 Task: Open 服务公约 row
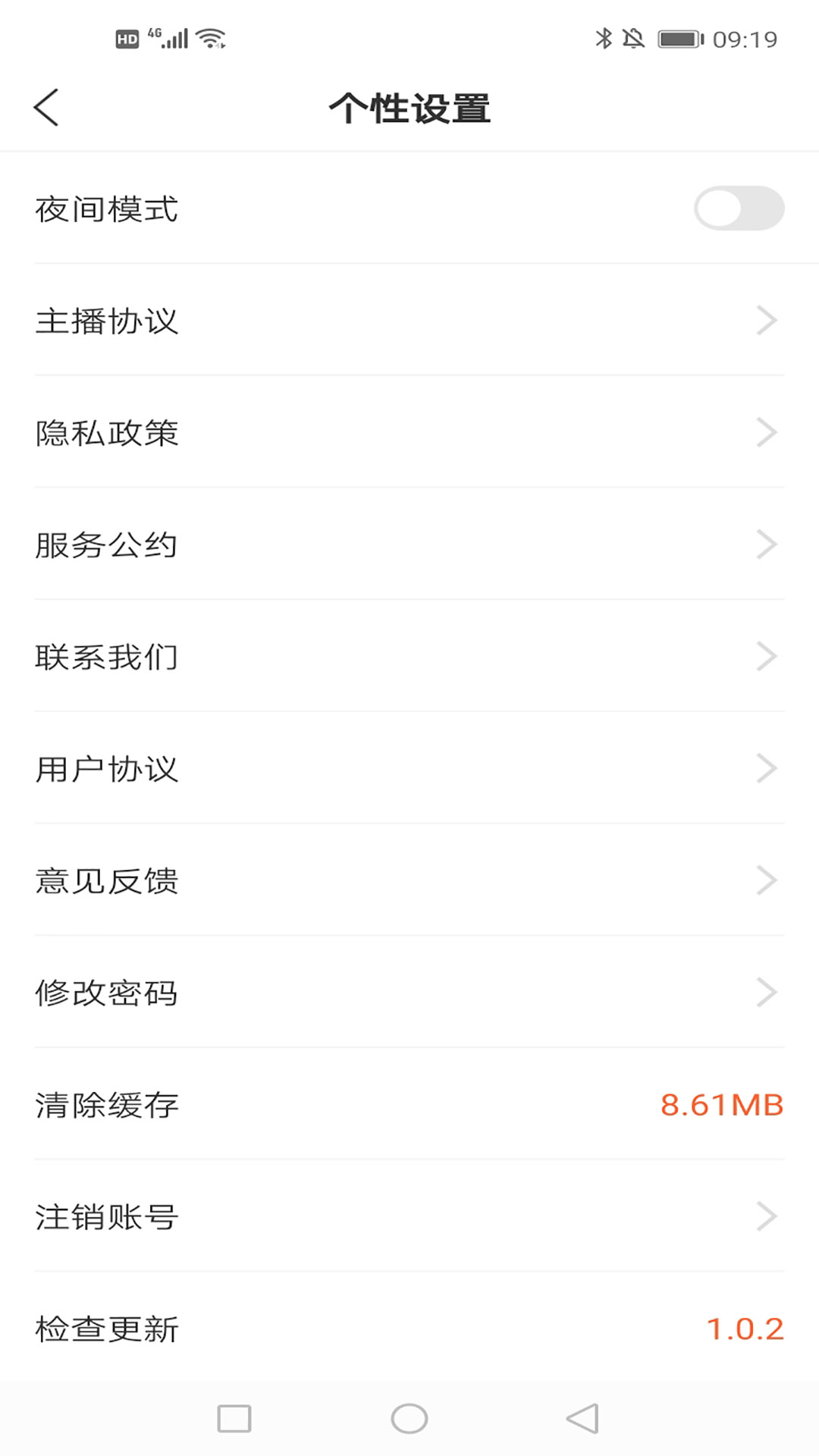click(409, 544)
